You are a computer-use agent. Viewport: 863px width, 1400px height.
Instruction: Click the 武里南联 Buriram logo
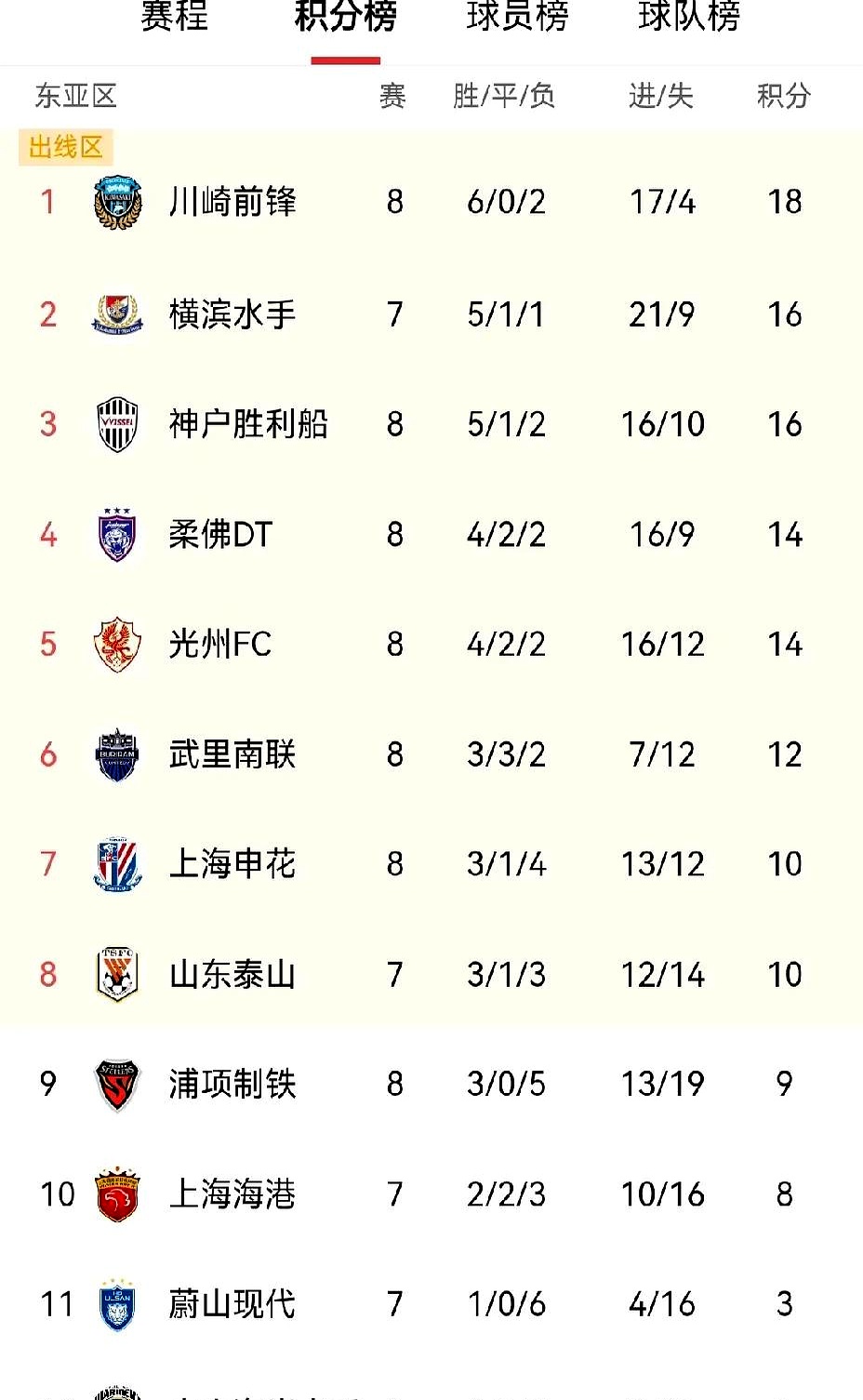[116, 753]
